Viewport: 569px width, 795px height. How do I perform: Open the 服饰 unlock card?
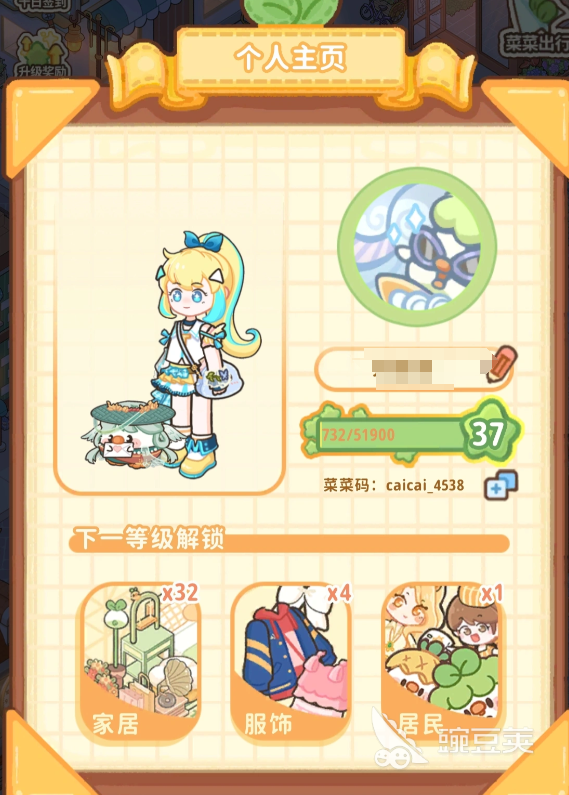point(291,663)
